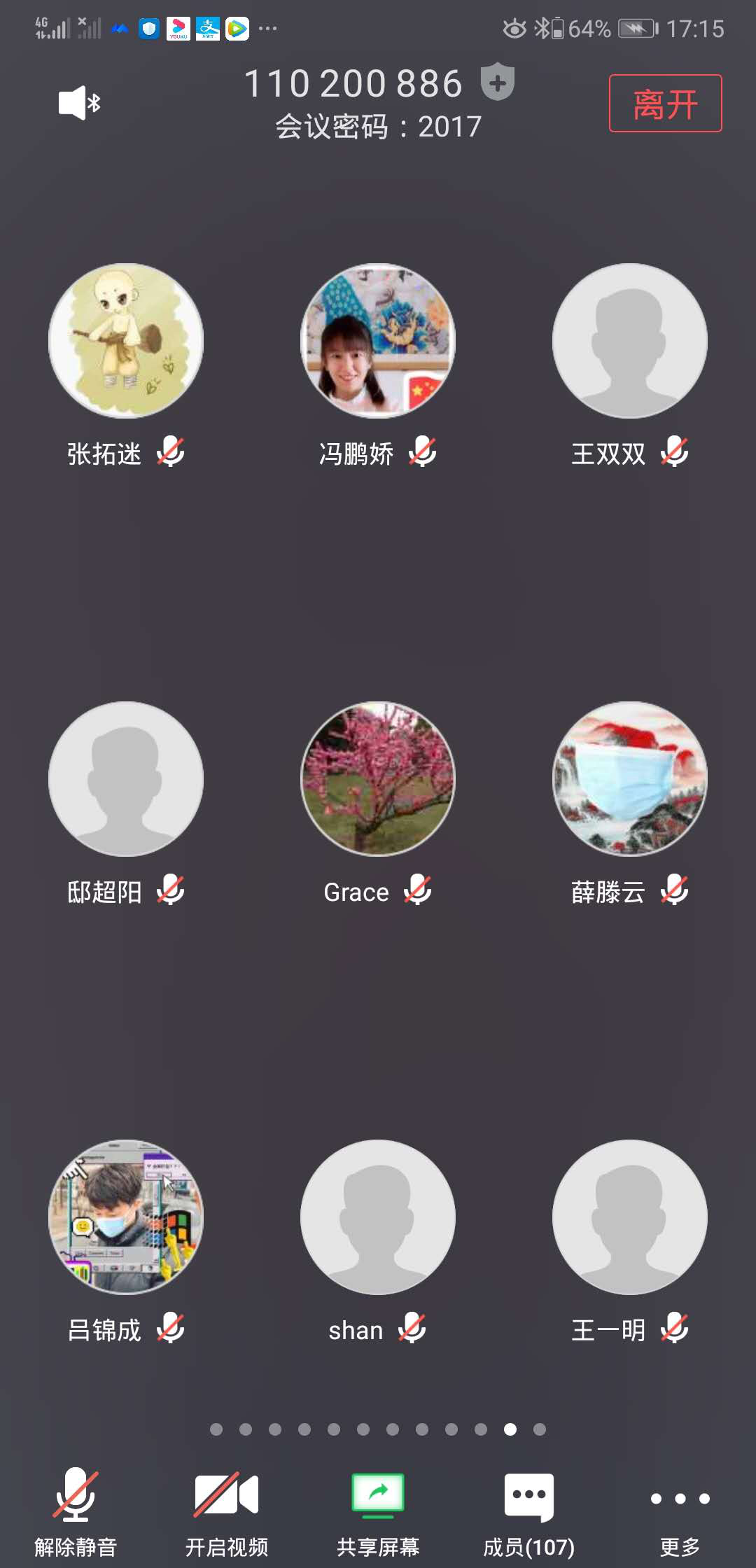Open 邸超阳's participant tile
The image size is (756, 1568).
point(126,779)
